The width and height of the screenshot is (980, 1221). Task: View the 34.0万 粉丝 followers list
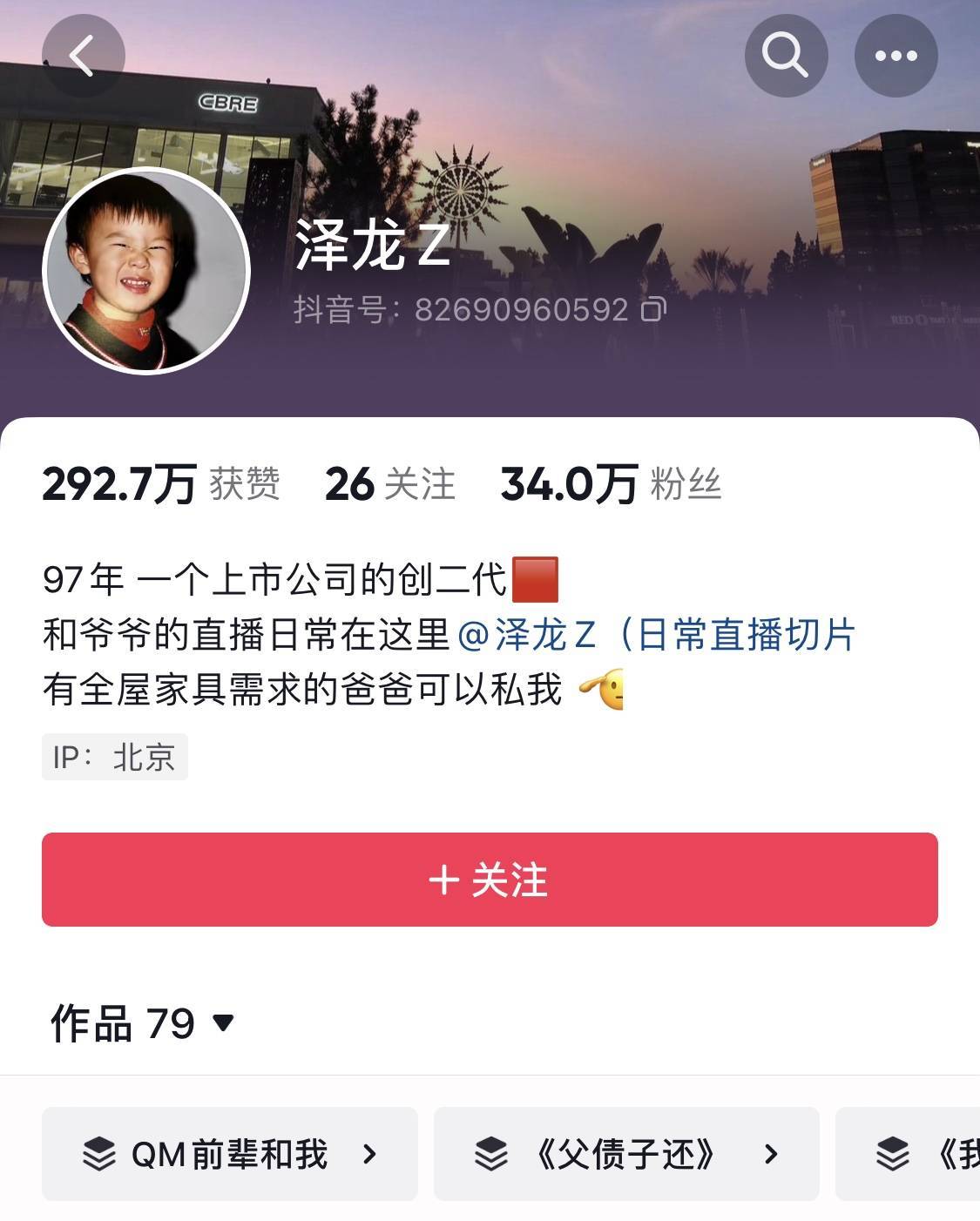[x=611, y=484]
